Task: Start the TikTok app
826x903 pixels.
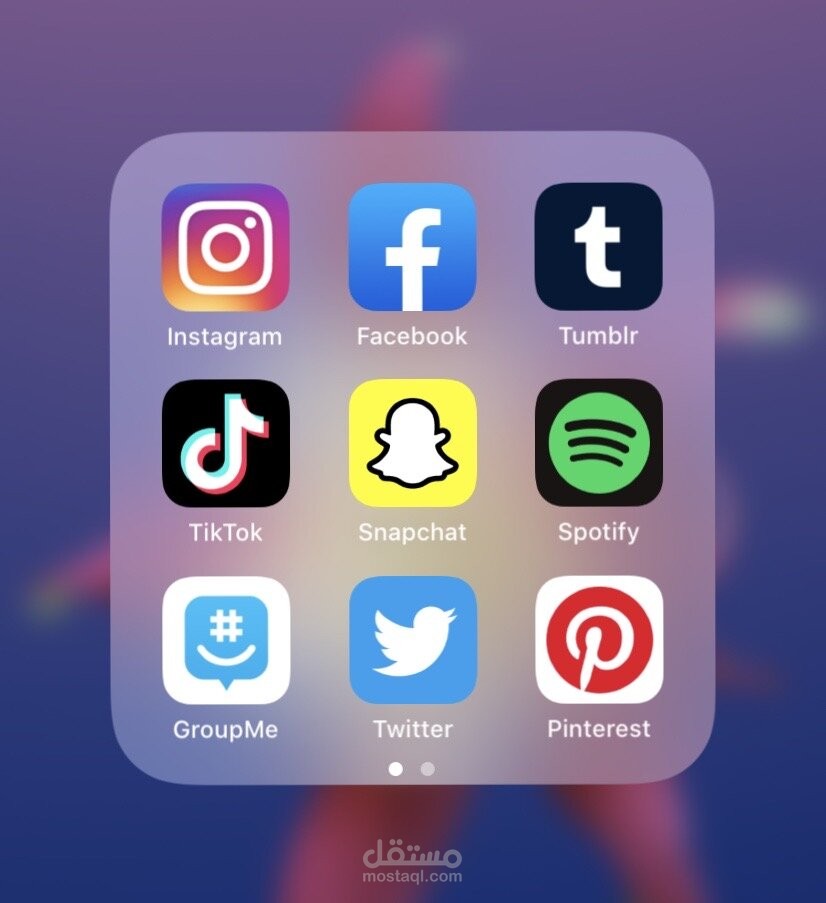Action: [x=224, y=443]
